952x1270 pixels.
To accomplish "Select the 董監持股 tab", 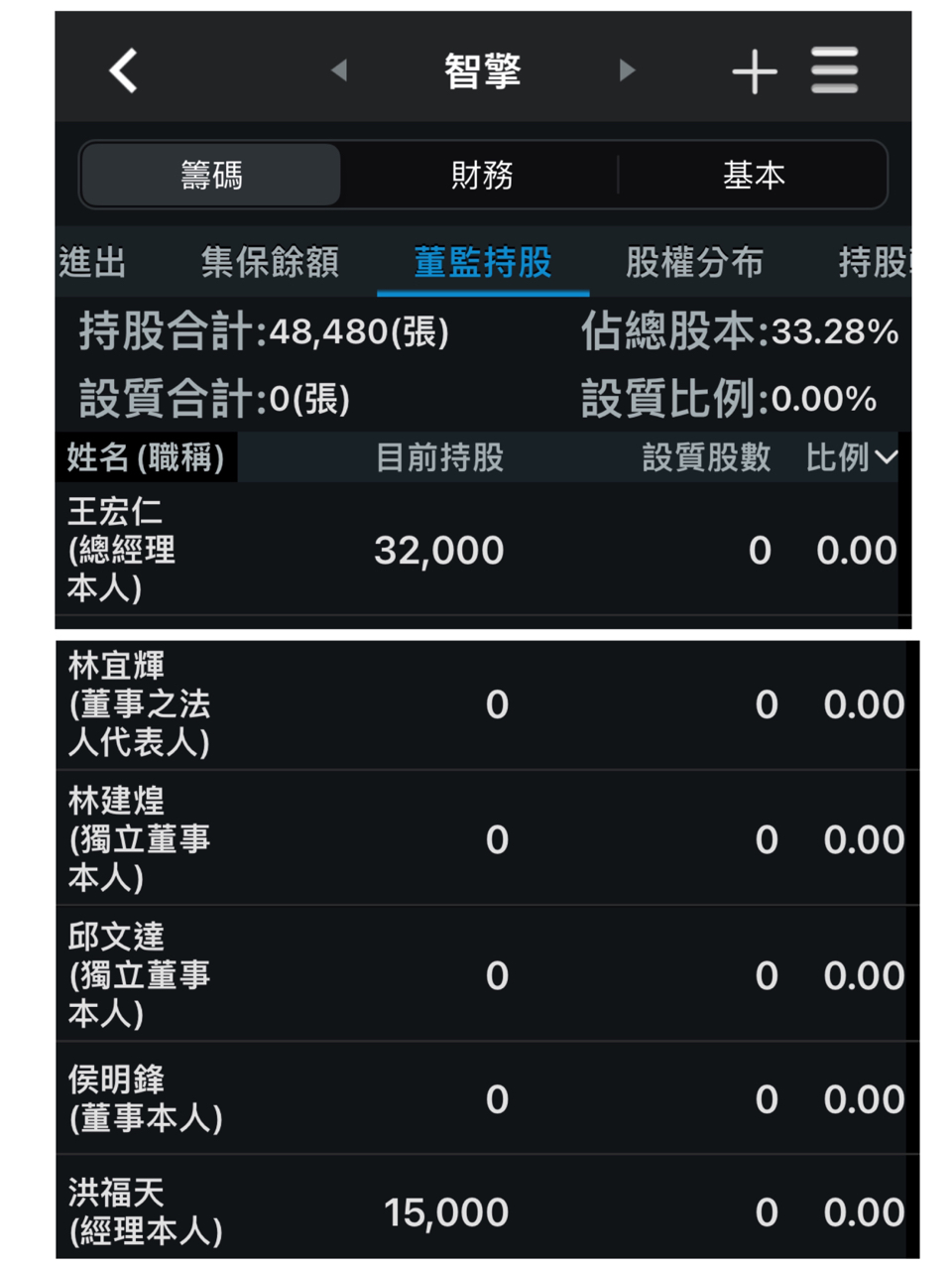I will [x=483, y=262].
